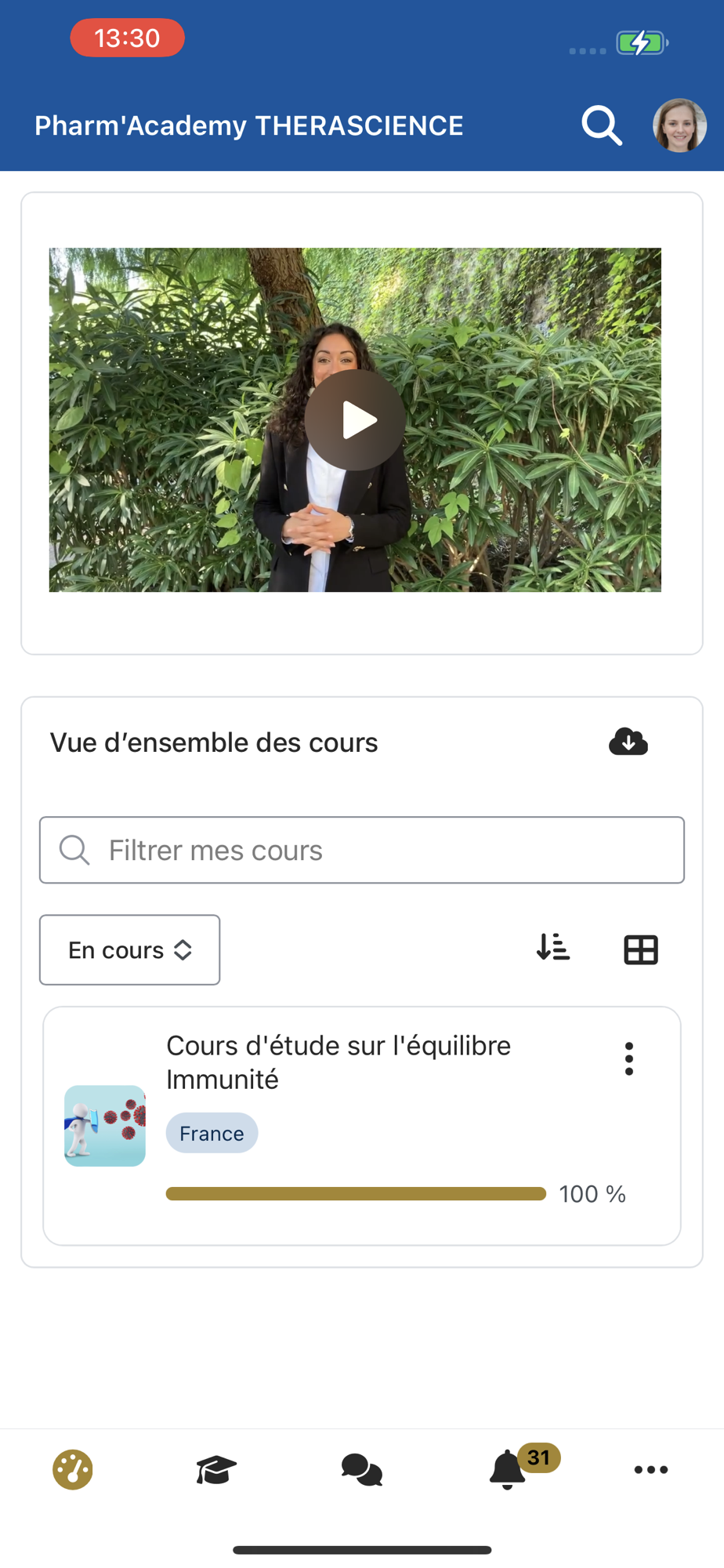Open Cours d'étude sur l'équilibre Immunité

click(338, 1062)
